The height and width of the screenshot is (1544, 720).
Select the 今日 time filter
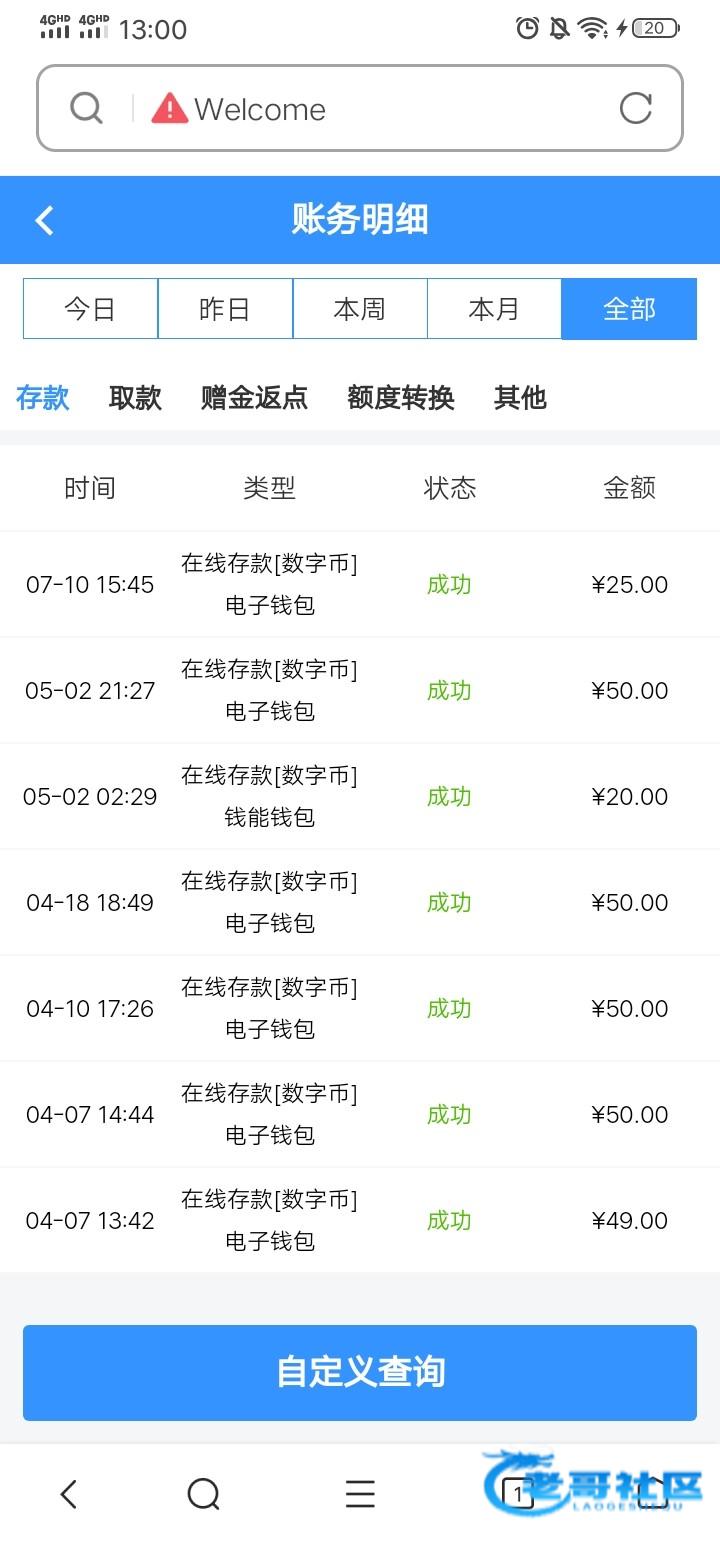pos(90,309)
